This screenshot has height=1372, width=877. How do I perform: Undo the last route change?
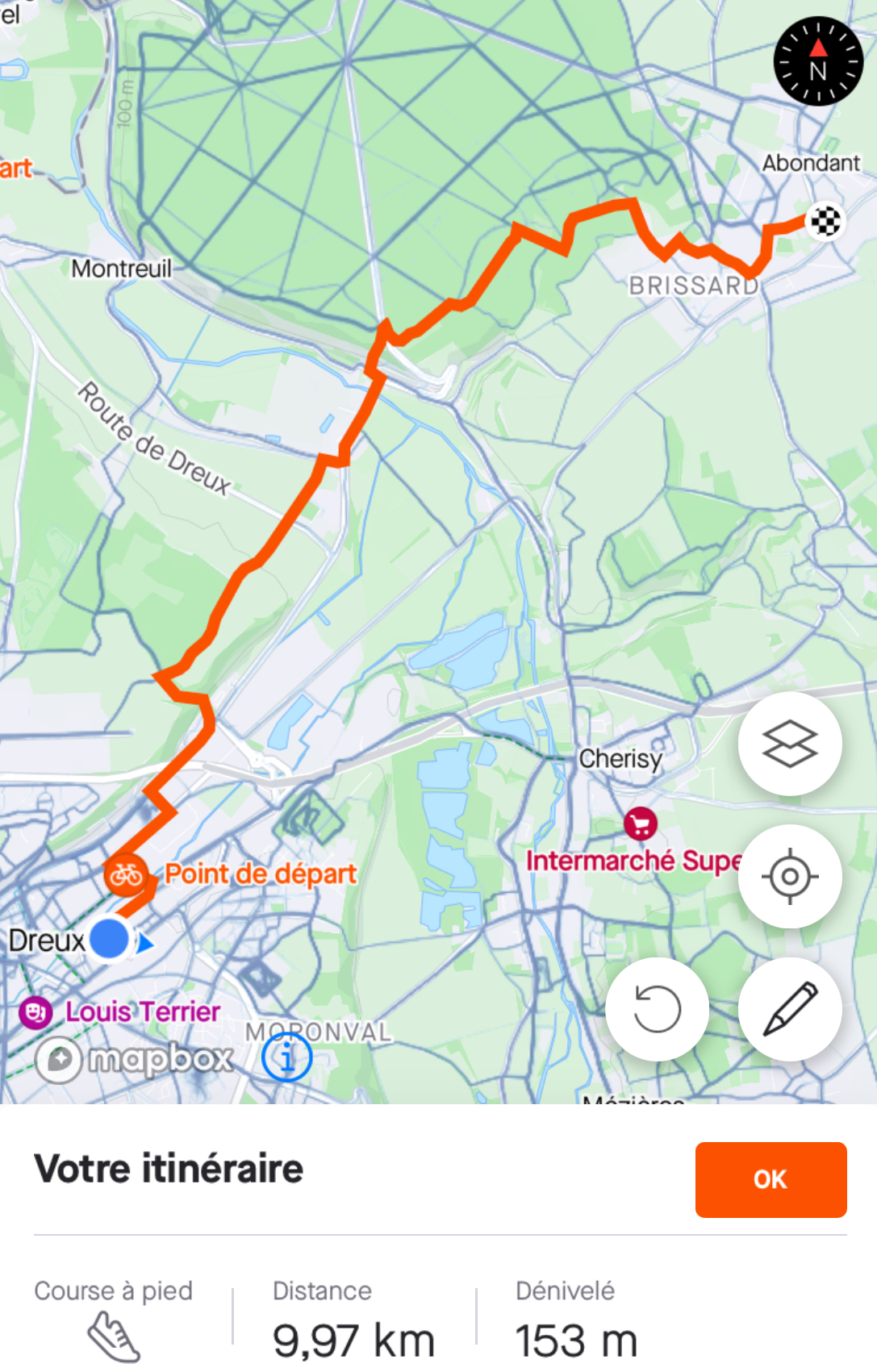657,1009
